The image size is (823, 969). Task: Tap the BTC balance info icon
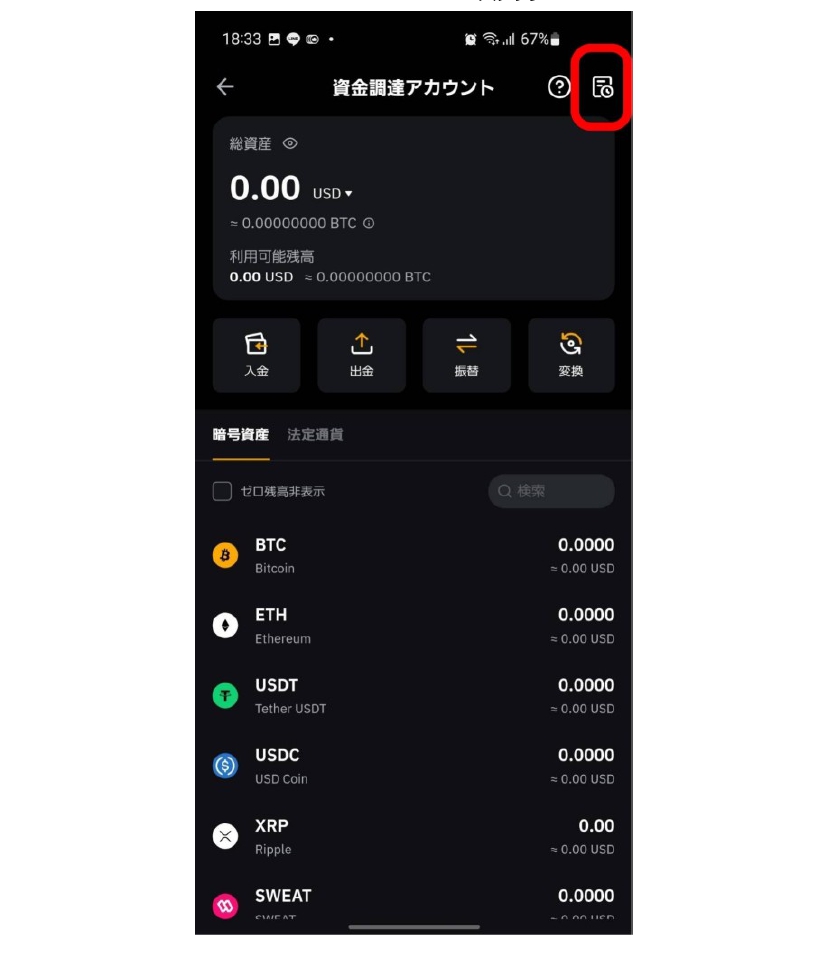tap(369, 223)
